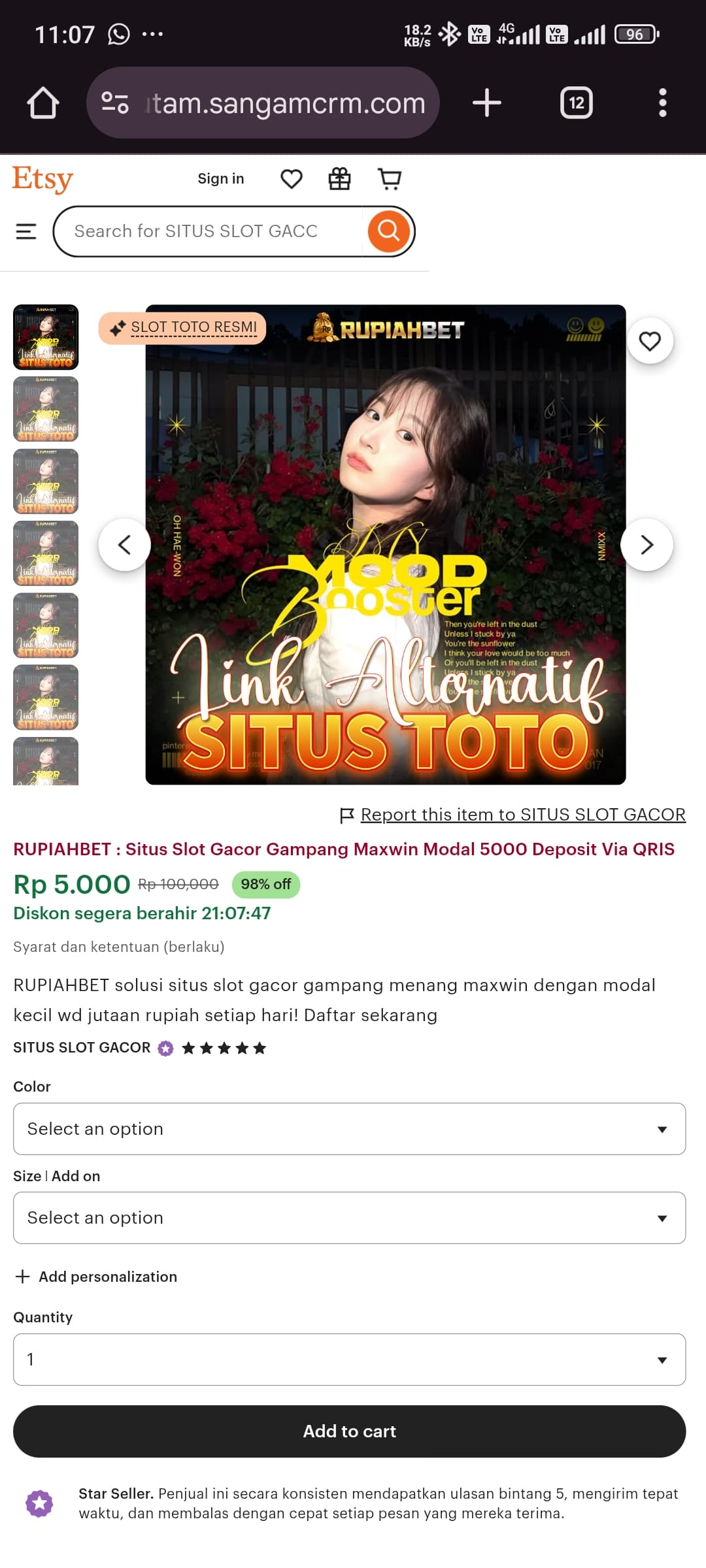Screen dimensions: 706x1568
Task: Show the next product image
Action: [x=647, y=545]
